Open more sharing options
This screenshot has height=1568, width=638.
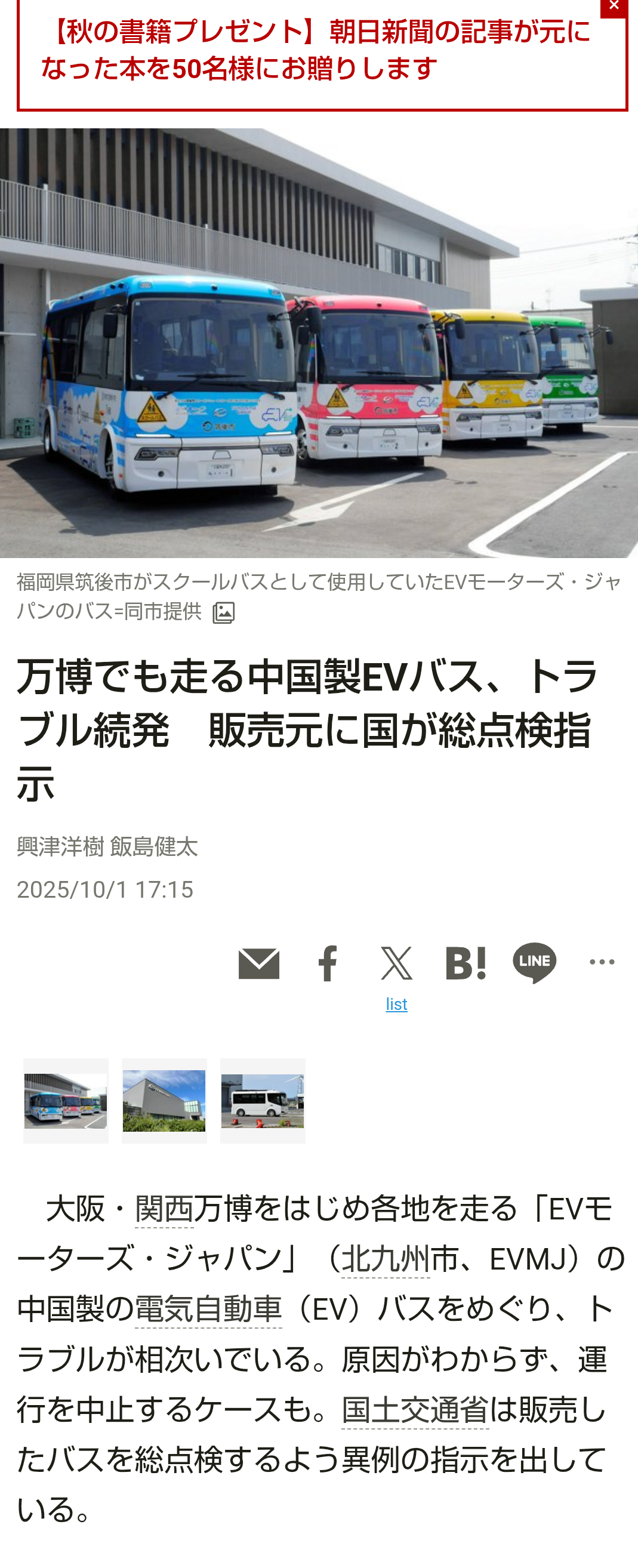[x=602, y=962]
